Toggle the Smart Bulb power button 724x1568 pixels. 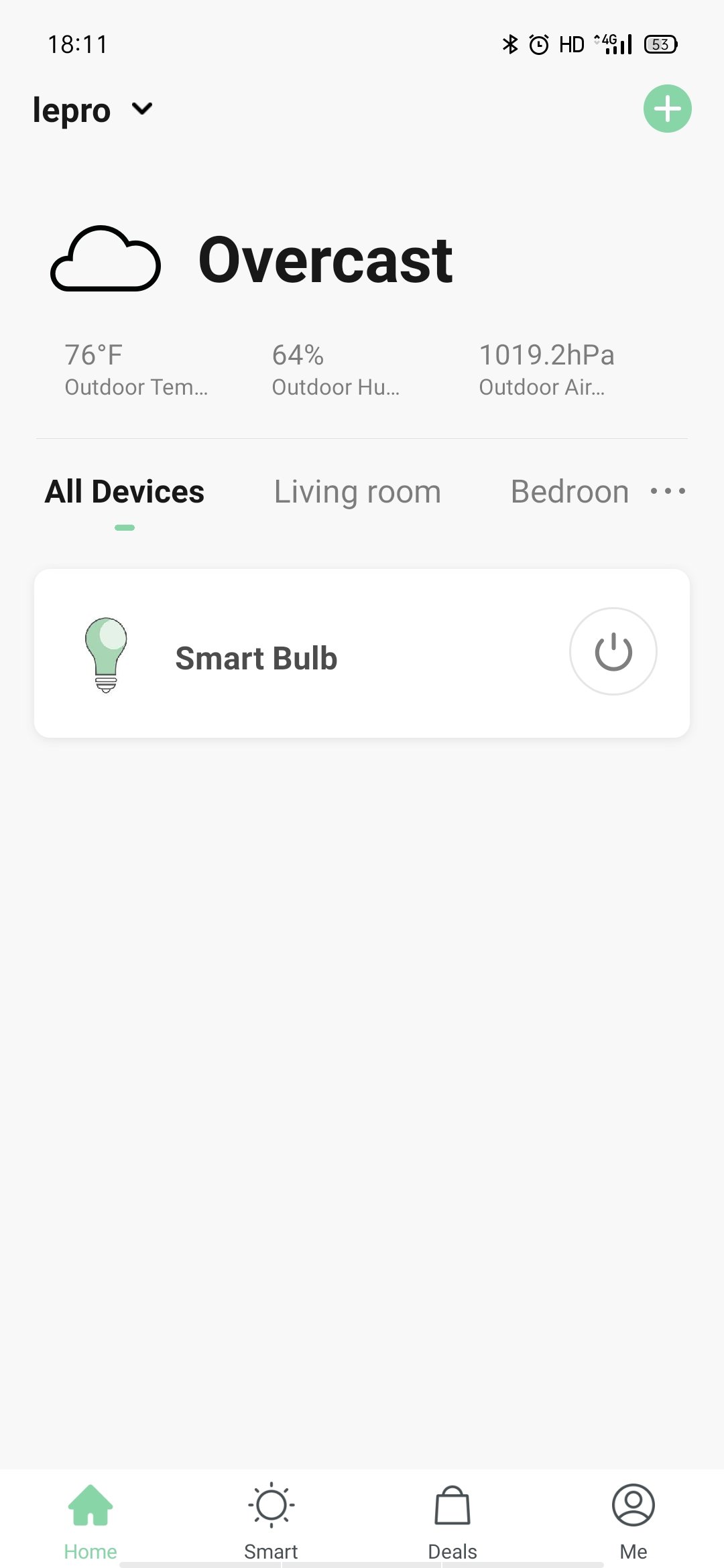(x=613, y=651)
